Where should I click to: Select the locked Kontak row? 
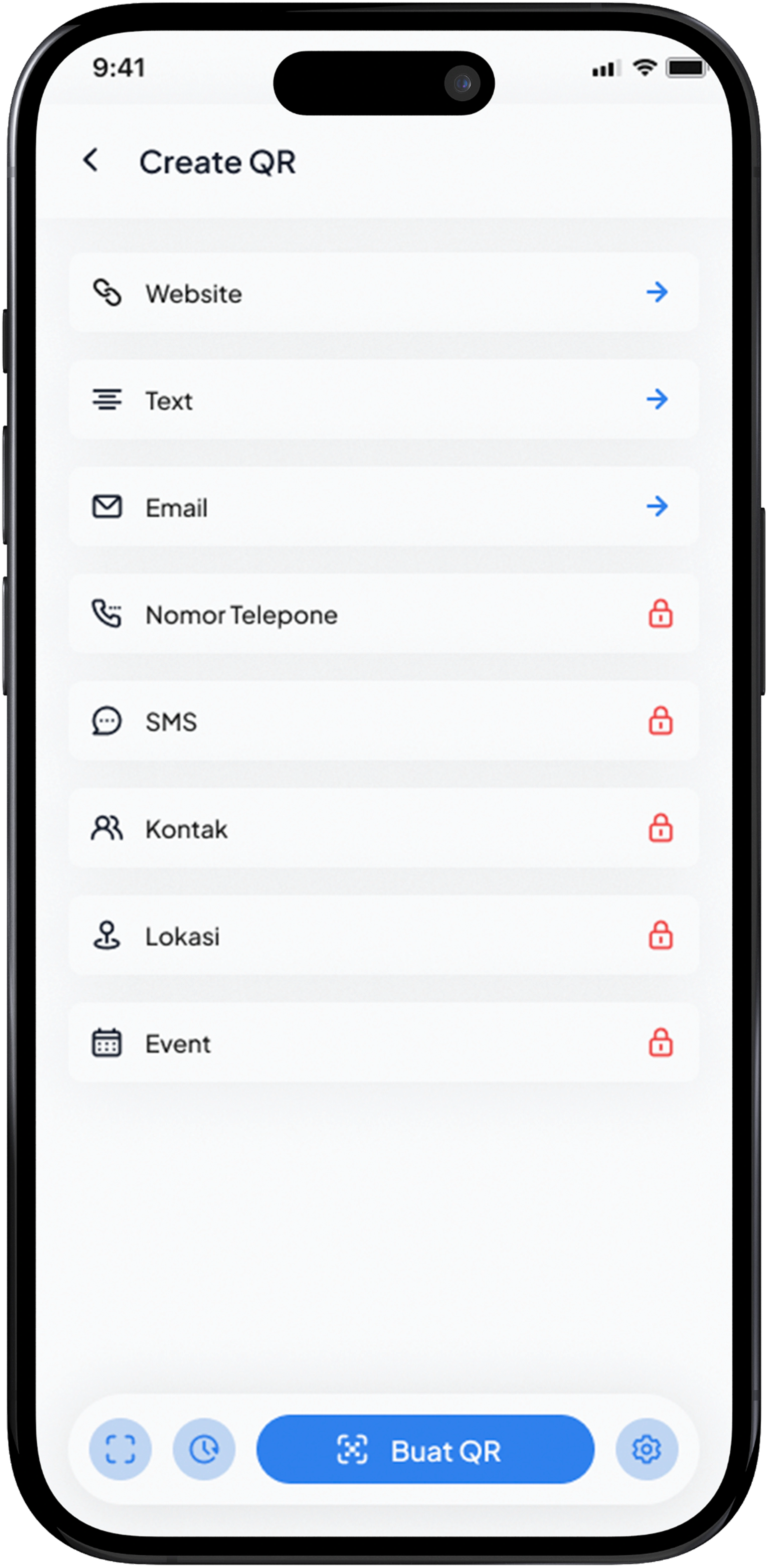(383, 829)
